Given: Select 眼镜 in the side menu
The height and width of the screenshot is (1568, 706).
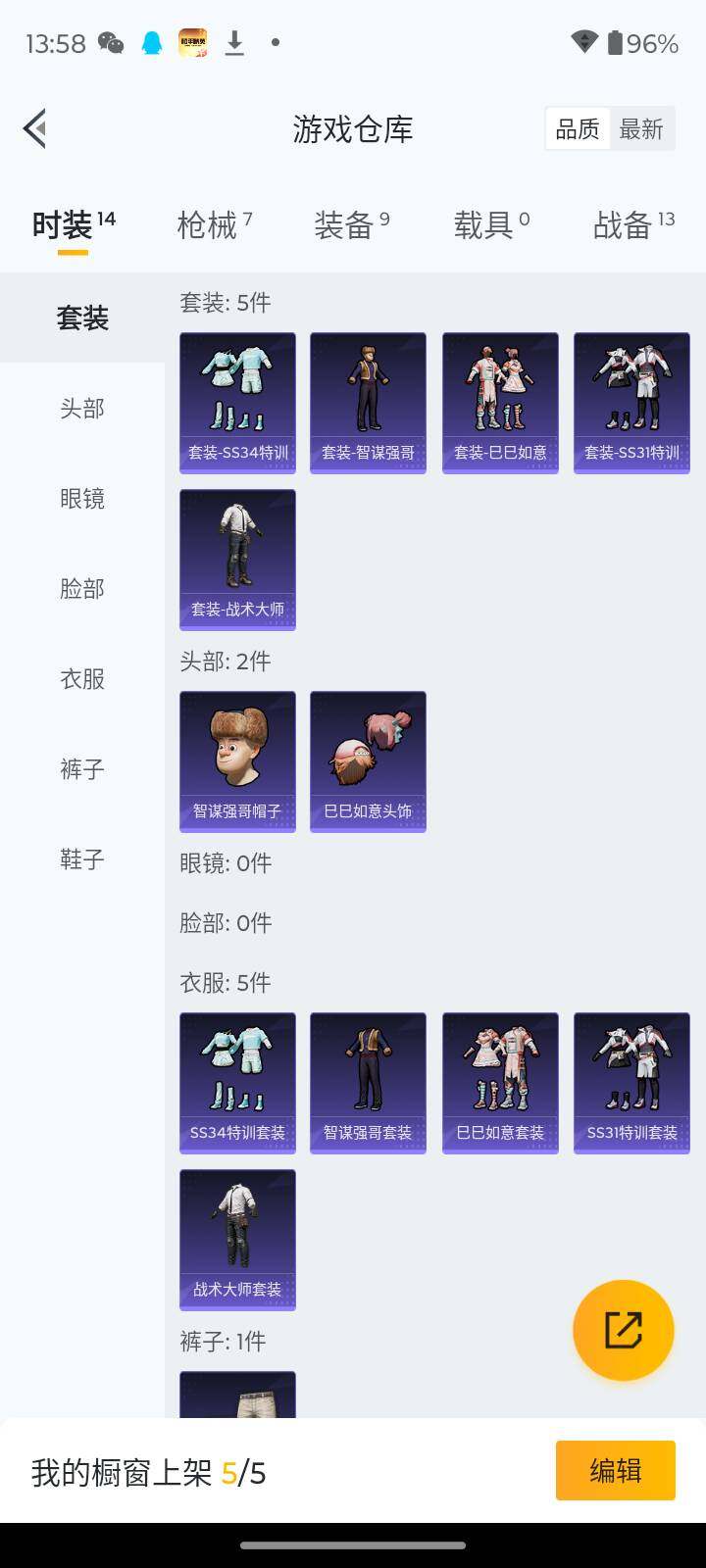Looking at the screenshot, I should [82, 499].
